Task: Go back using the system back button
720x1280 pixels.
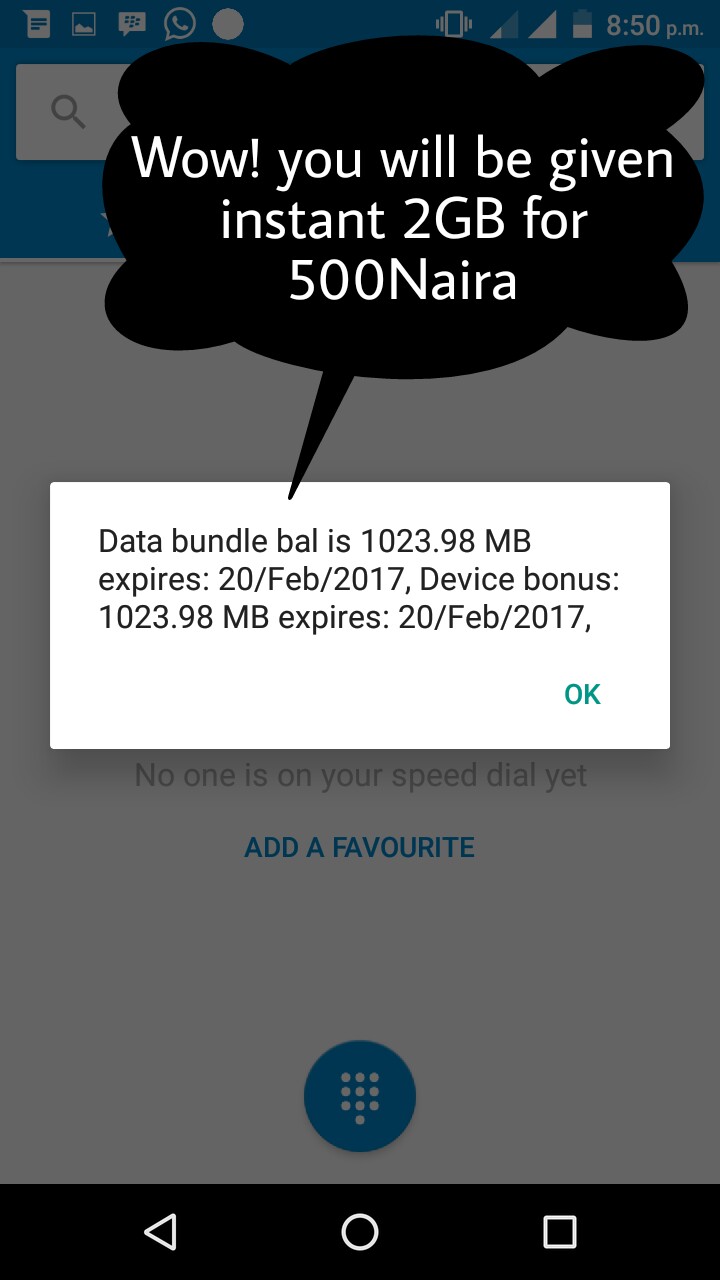Action: coord(160,1232)
